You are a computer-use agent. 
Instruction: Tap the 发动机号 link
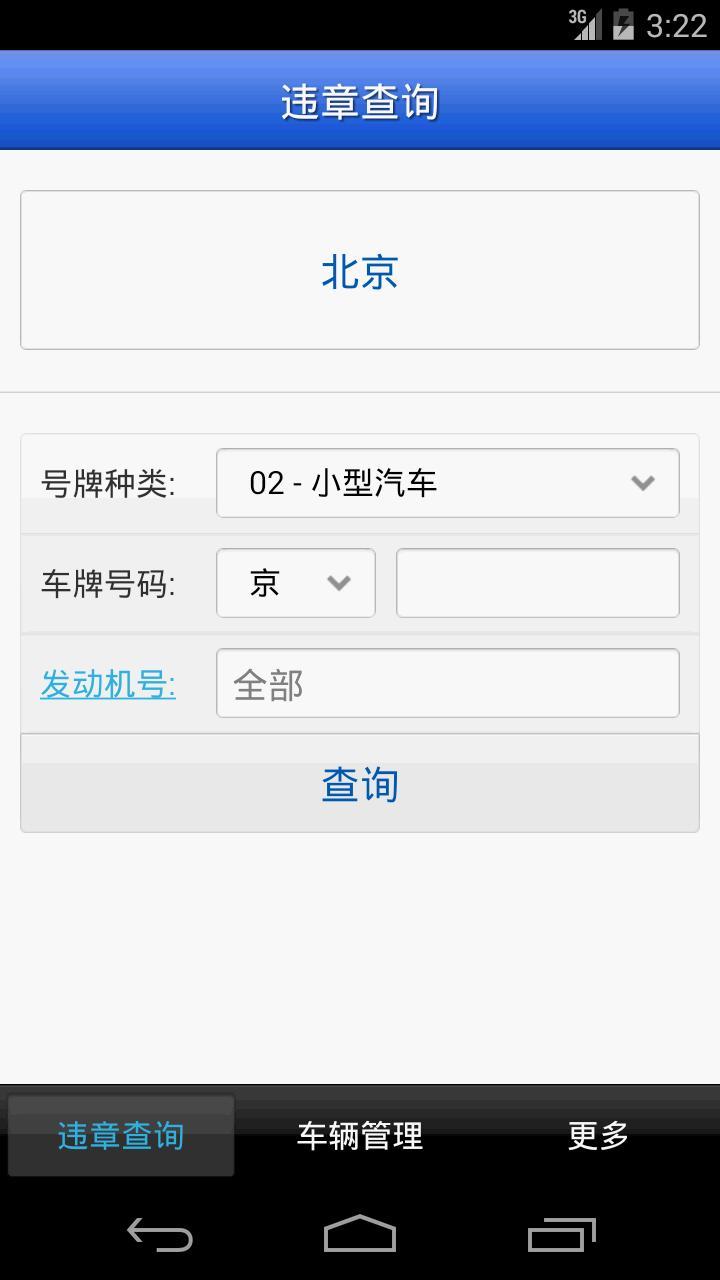(x=108, y=685)
